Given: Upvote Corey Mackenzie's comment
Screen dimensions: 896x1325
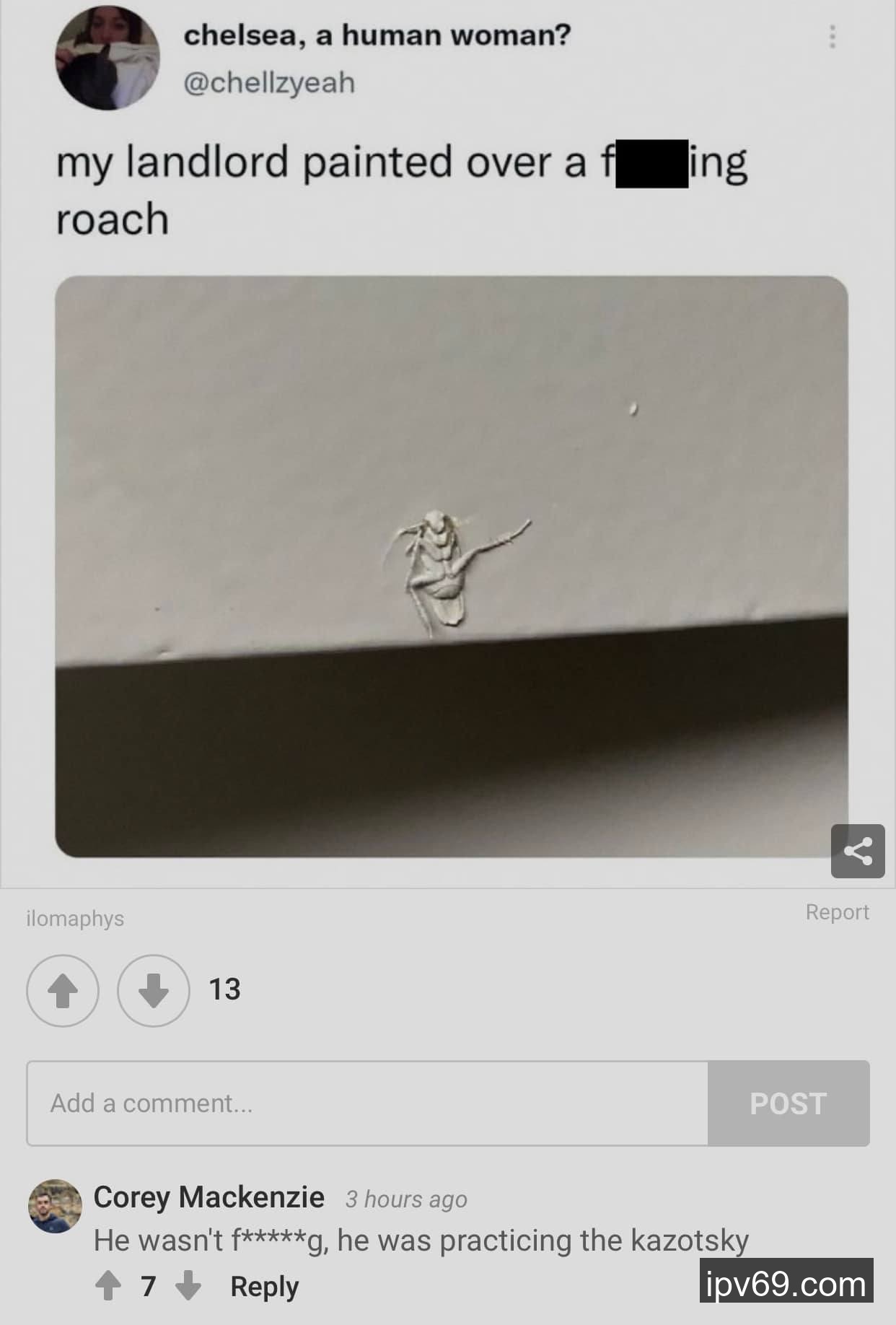Looking at the screenshot, I should pos(108,1285).
